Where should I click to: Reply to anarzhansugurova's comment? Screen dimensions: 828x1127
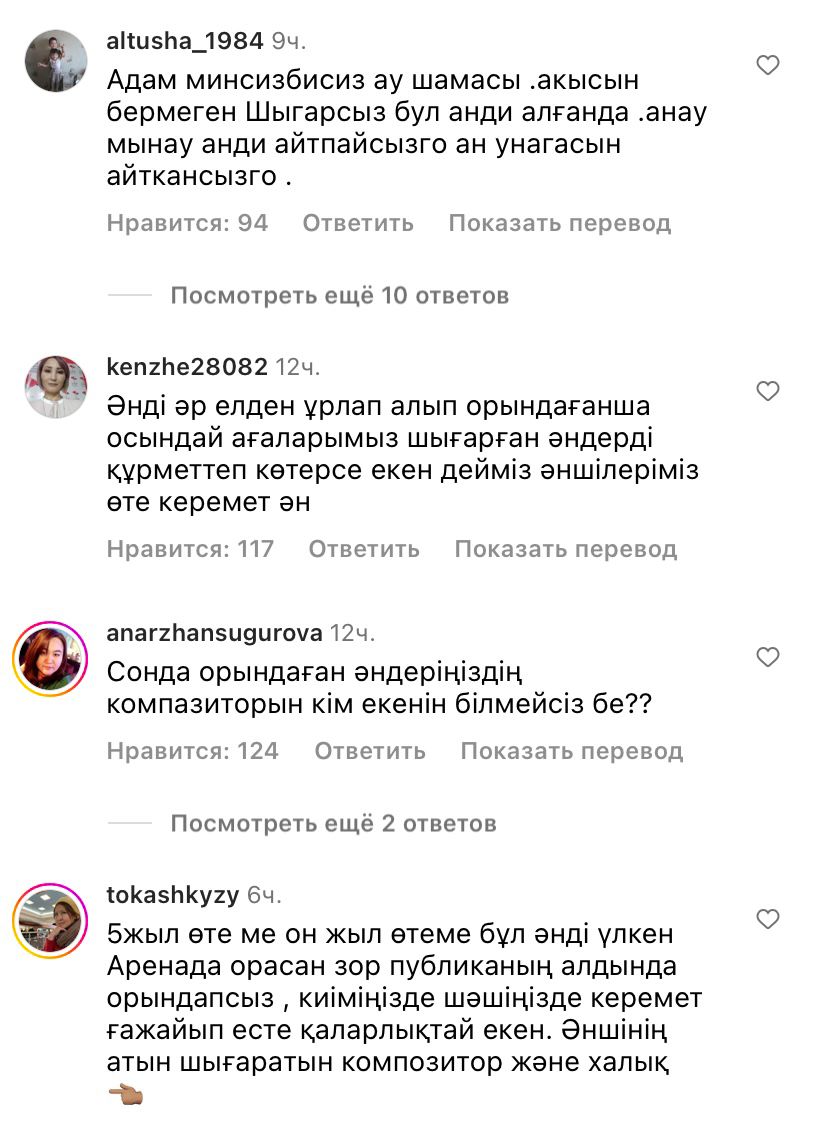point(370,751)
